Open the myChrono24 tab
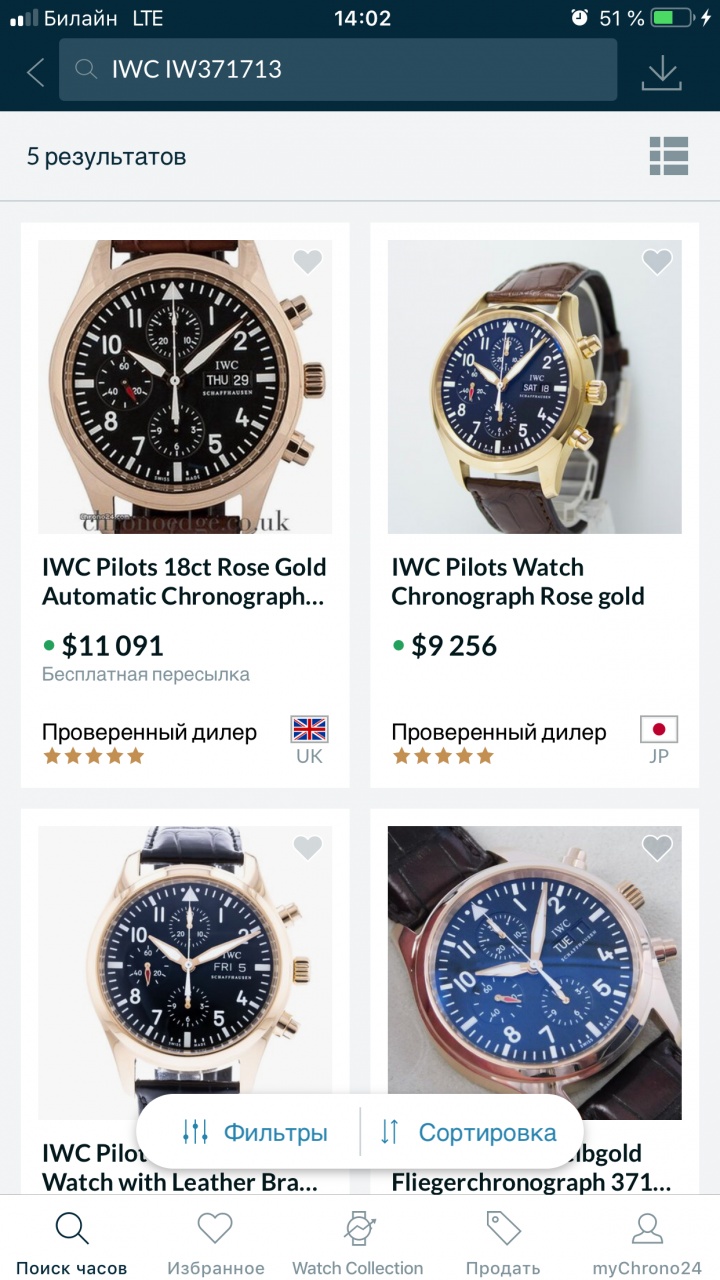 coord(647,1242)
